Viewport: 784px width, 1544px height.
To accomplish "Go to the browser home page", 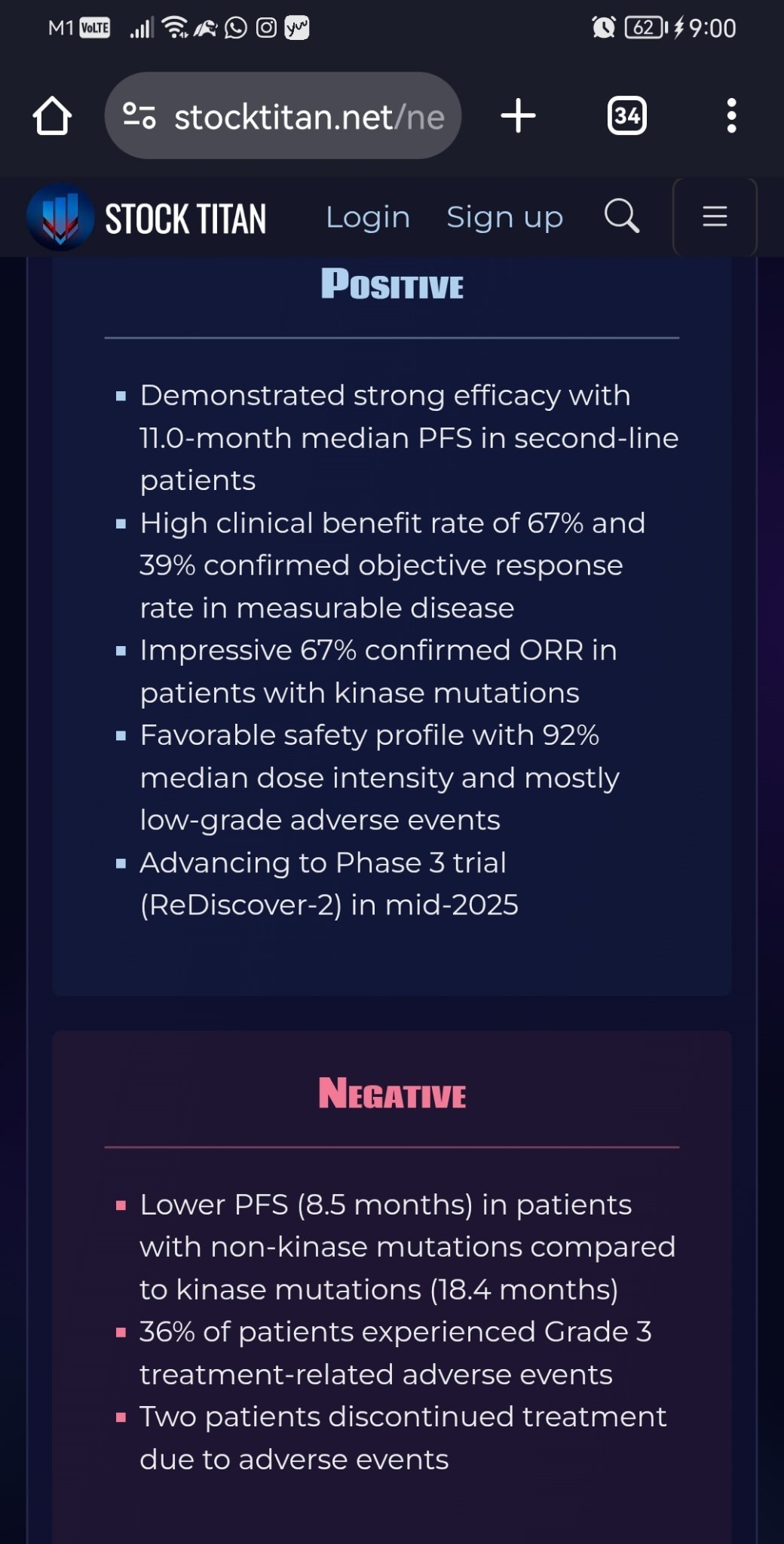I will click(x=52, y=115).
